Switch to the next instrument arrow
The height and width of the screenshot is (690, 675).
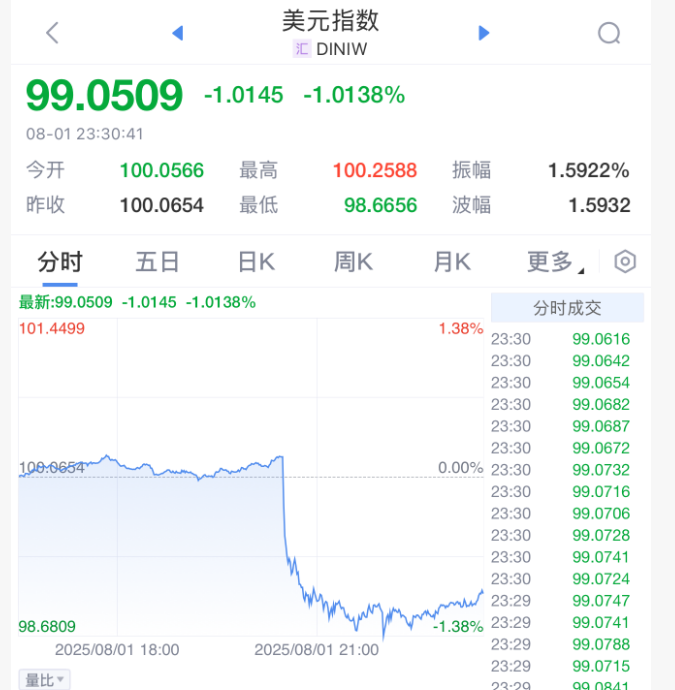click(484, 33)
